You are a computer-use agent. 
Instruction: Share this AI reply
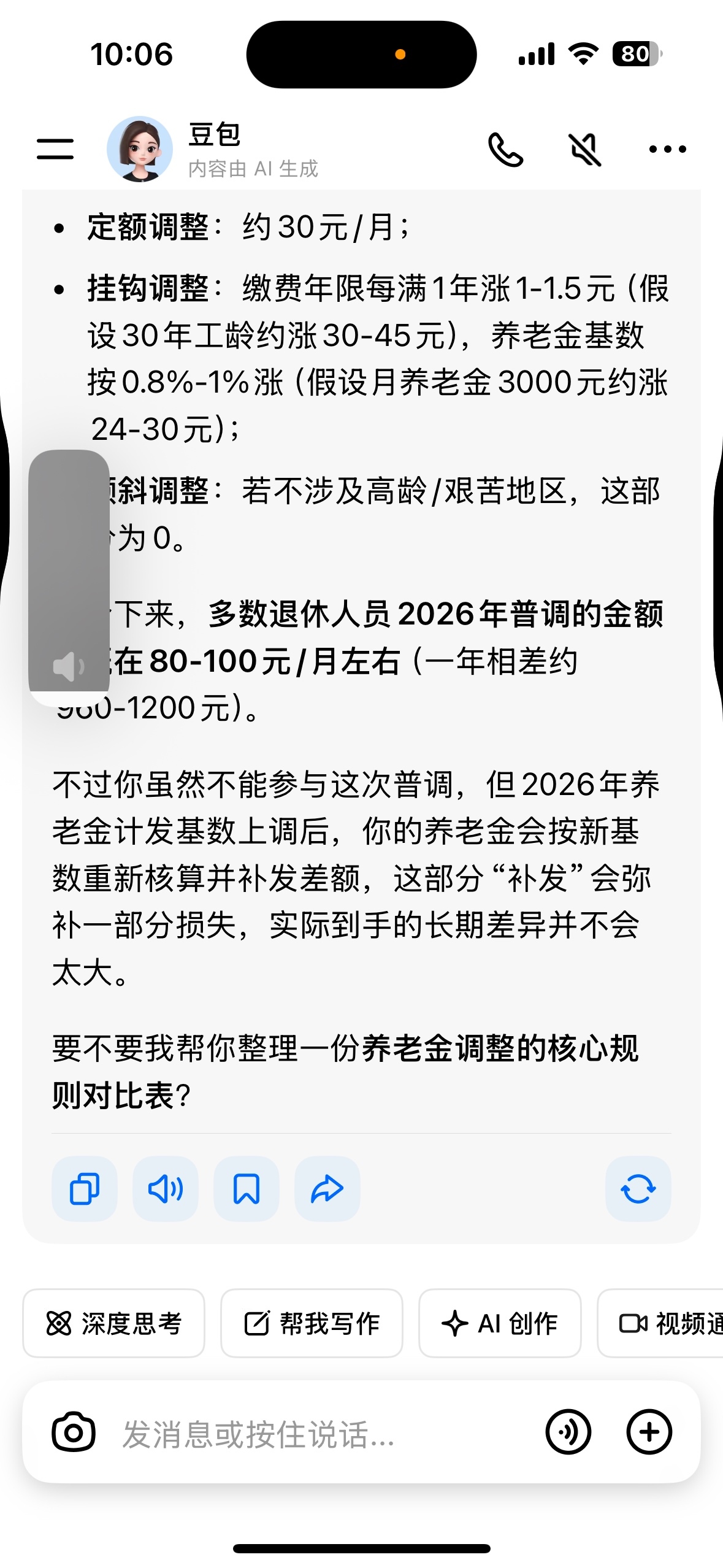tap(327, 1189)
